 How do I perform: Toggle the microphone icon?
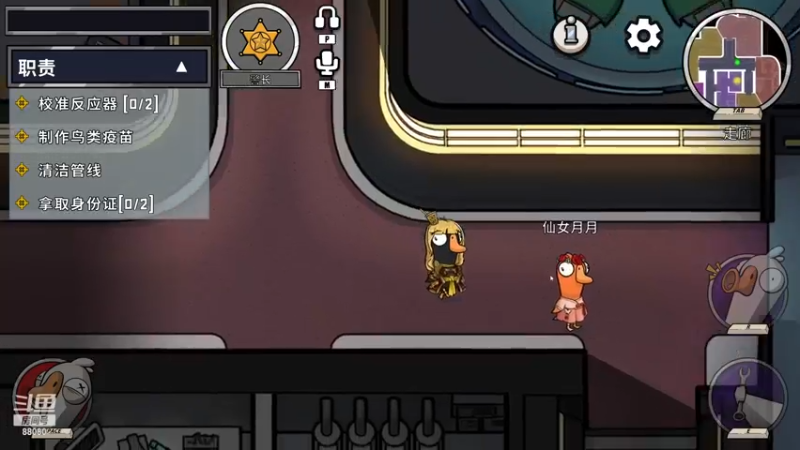click(327, 65)
